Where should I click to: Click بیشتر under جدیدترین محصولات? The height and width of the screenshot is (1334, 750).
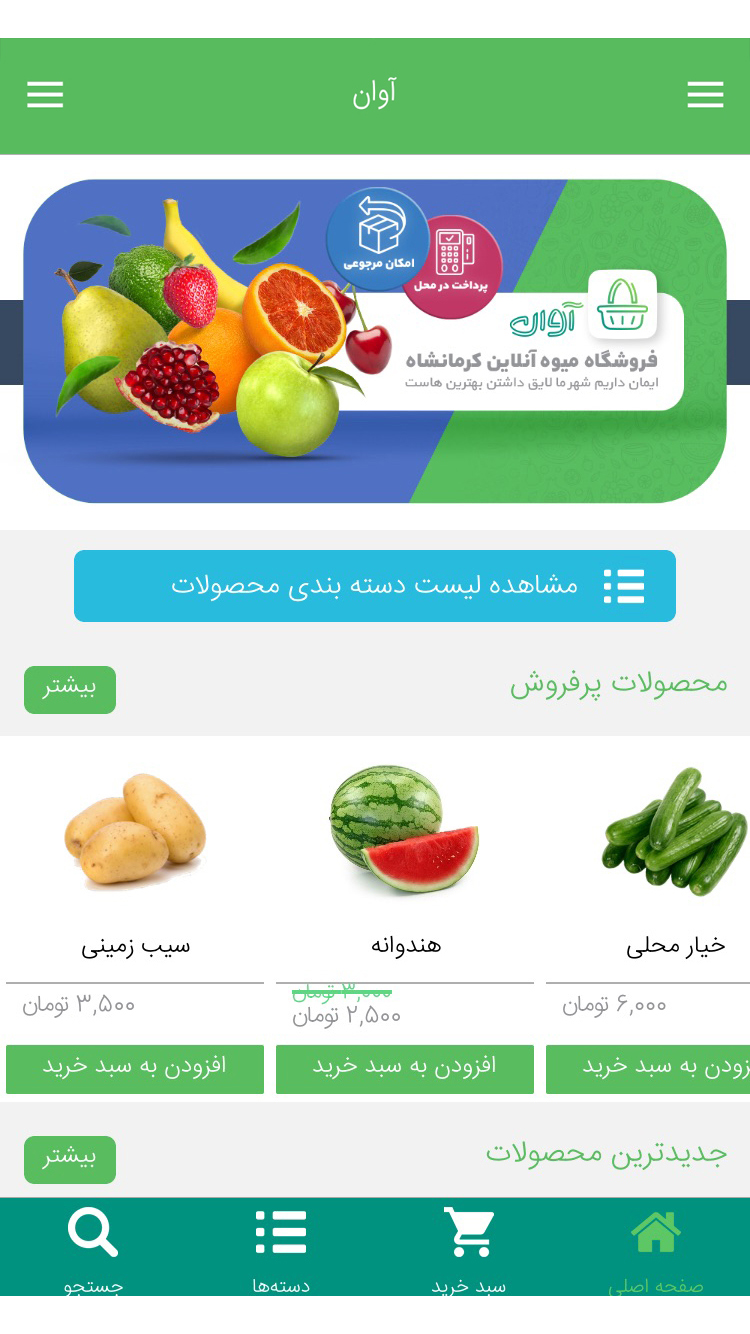pos(69,1159)
